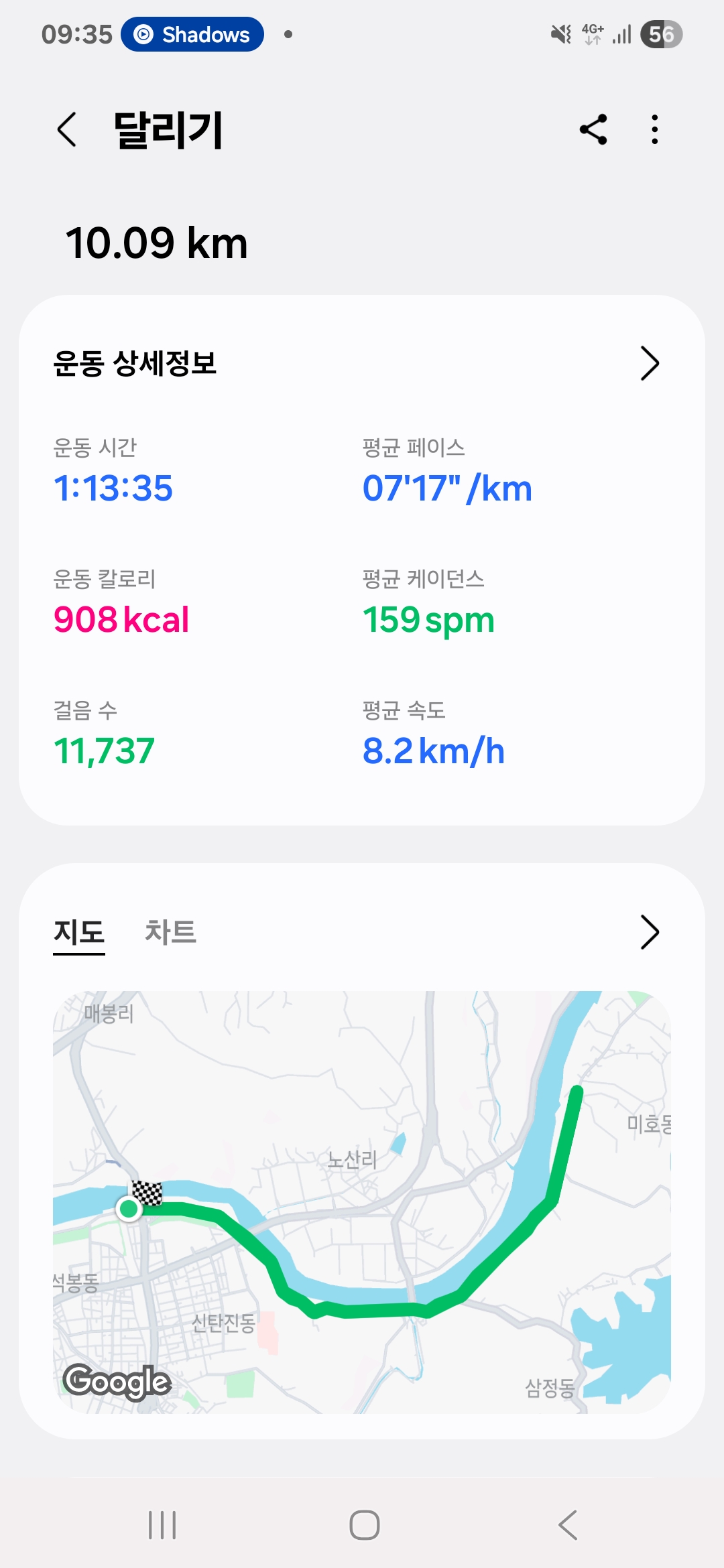
Task: Expand the map and chart section arrow
Action: [649, 932]
